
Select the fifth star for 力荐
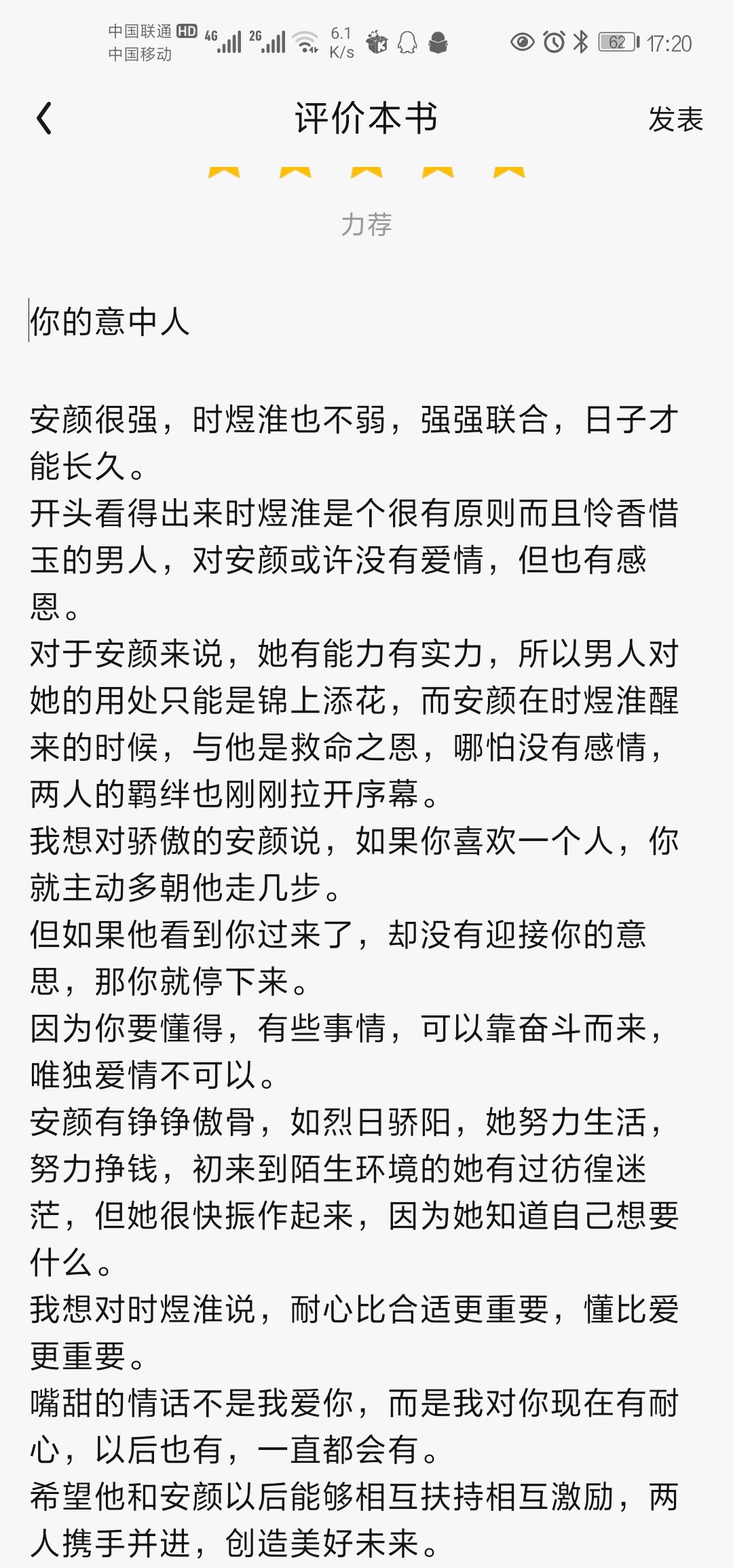(x=509, y=172)
